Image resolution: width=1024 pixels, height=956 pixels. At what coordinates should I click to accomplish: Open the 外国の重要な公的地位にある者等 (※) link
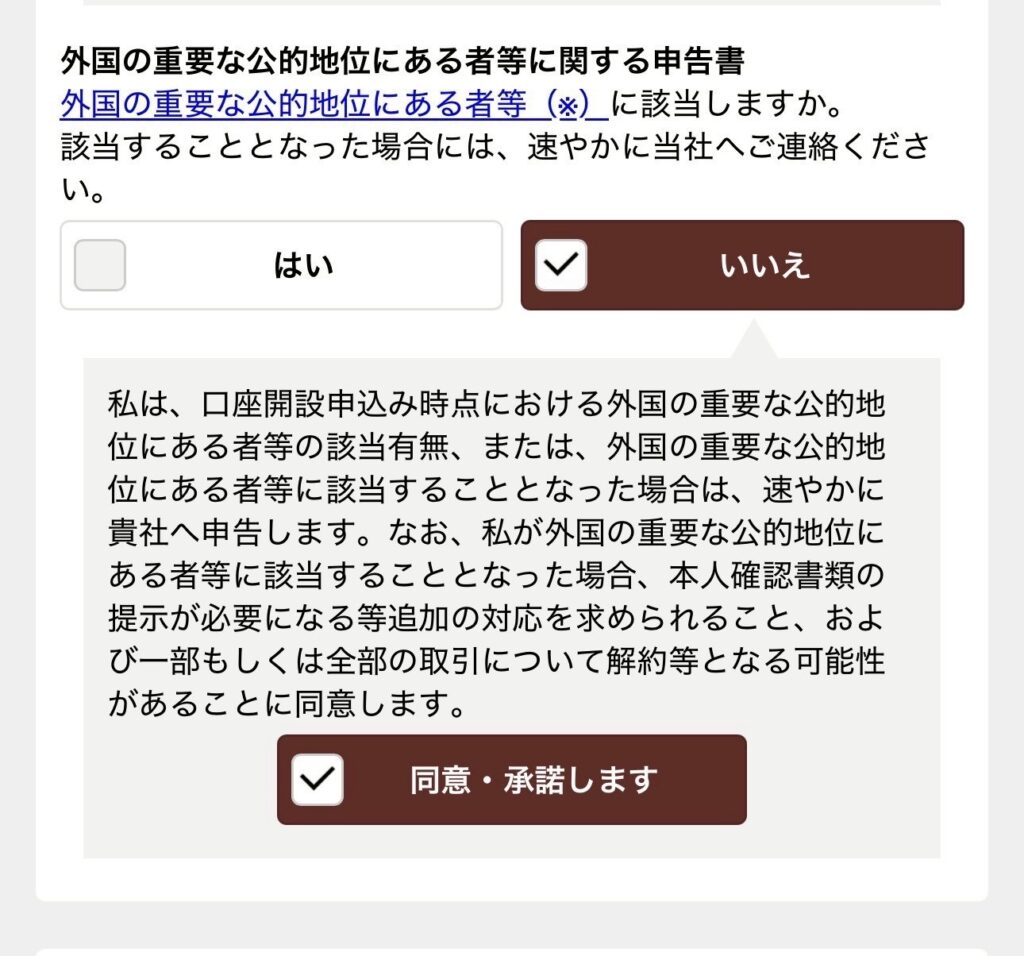(333, 104)
